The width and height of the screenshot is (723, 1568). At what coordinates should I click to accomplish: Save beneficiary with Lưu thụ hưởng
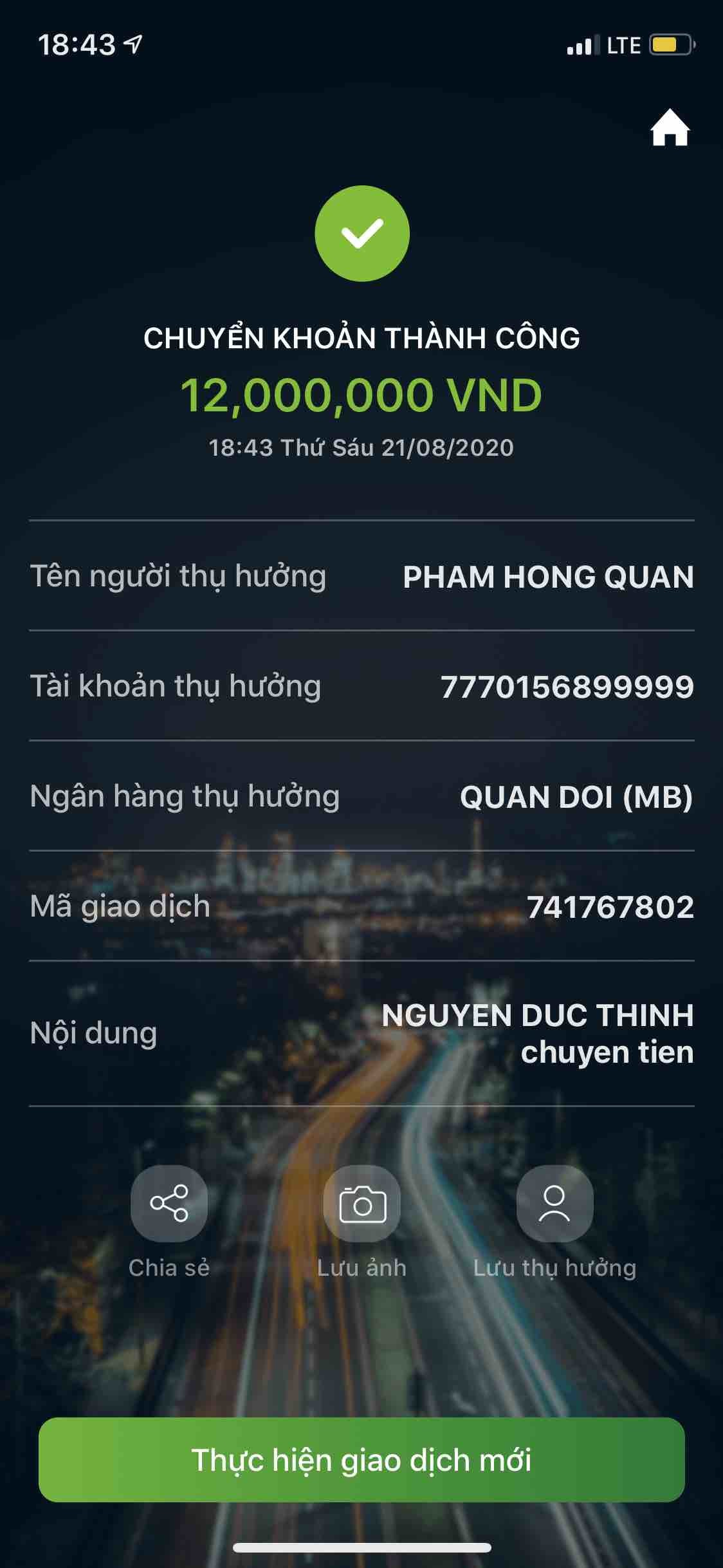coord(554,1203)
